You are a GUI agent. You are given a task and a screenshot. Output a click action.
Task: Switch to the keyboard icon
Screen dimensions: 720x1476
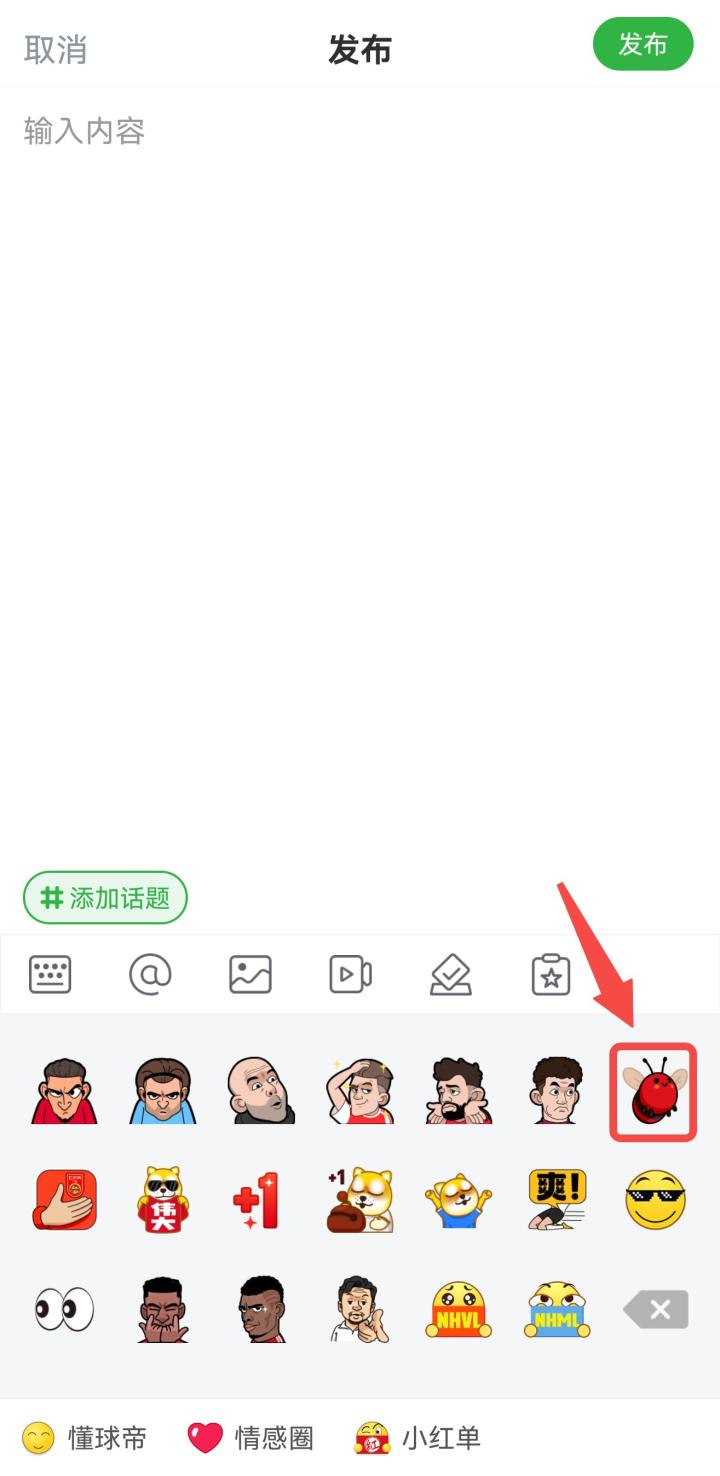[x=50, y=974]
